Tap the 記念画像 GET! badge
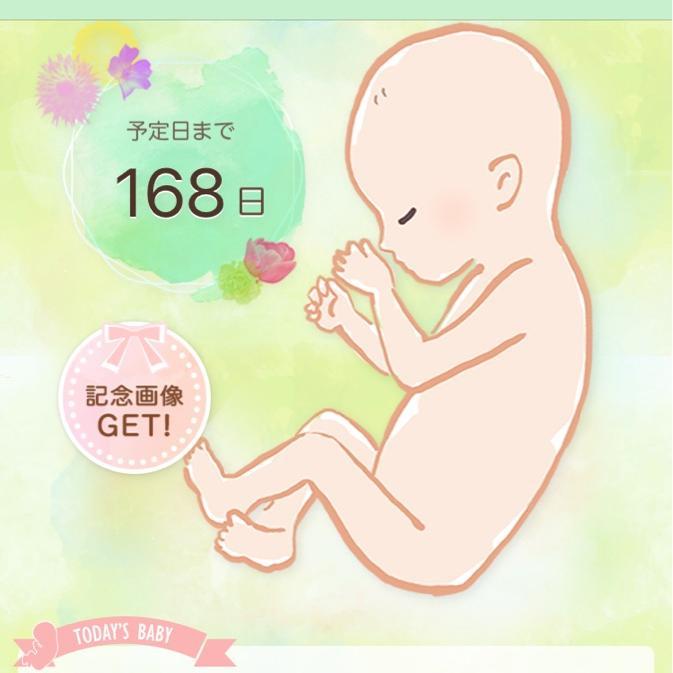This screenshot has width=673, height=673. (x=134, y=400)
